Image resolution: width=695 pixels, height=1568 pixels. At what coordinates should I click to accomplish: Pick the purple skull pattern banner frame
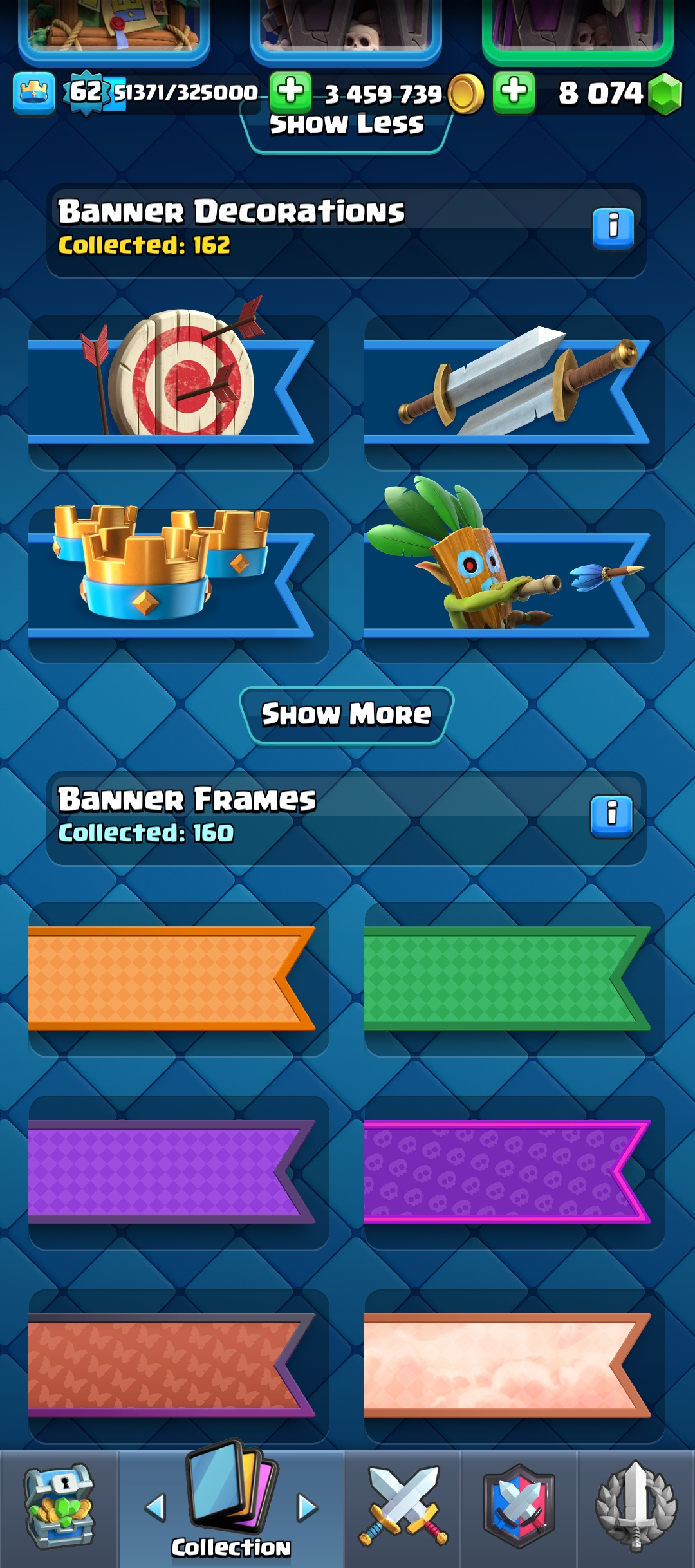(x=514, y=1171)
